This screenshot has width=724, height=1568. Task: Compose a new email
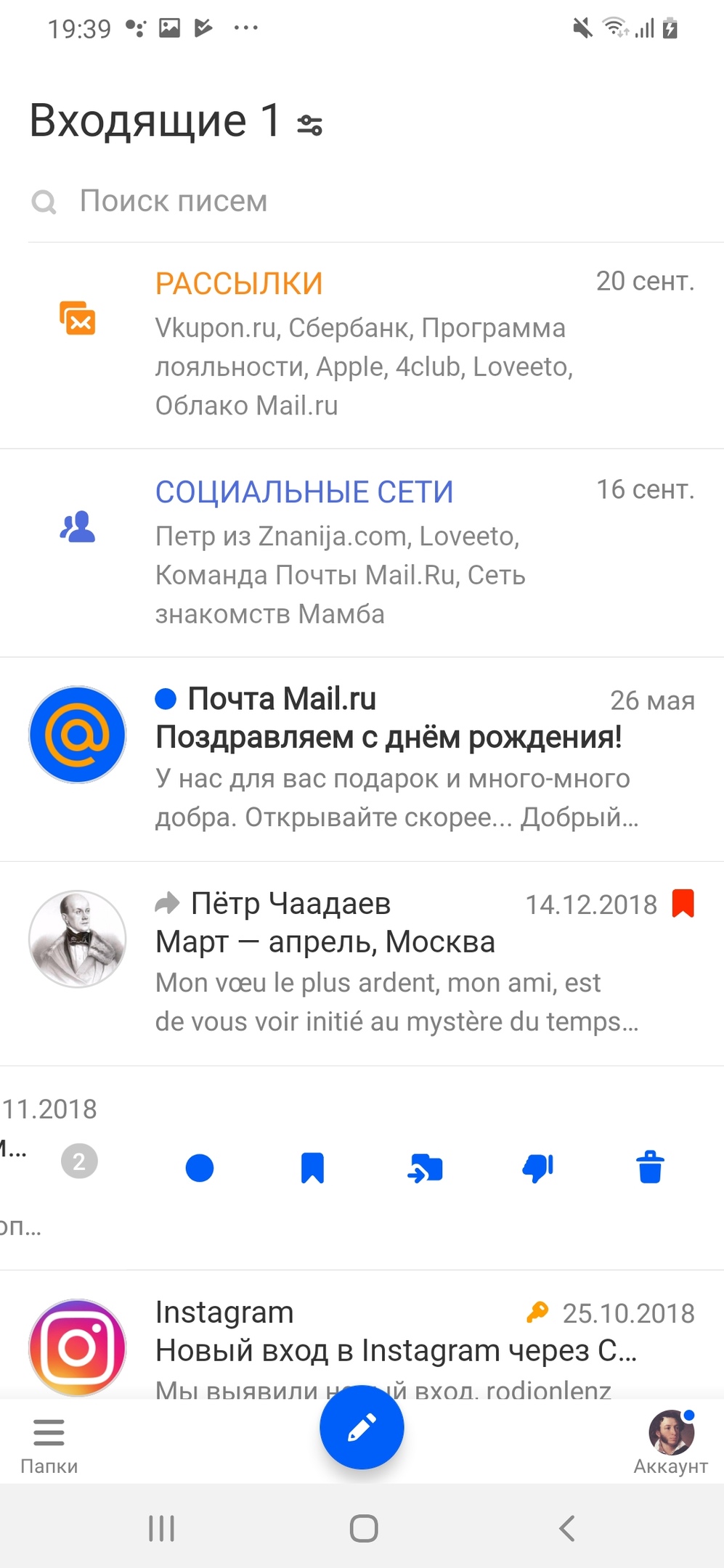click(x=362, y=1427)
